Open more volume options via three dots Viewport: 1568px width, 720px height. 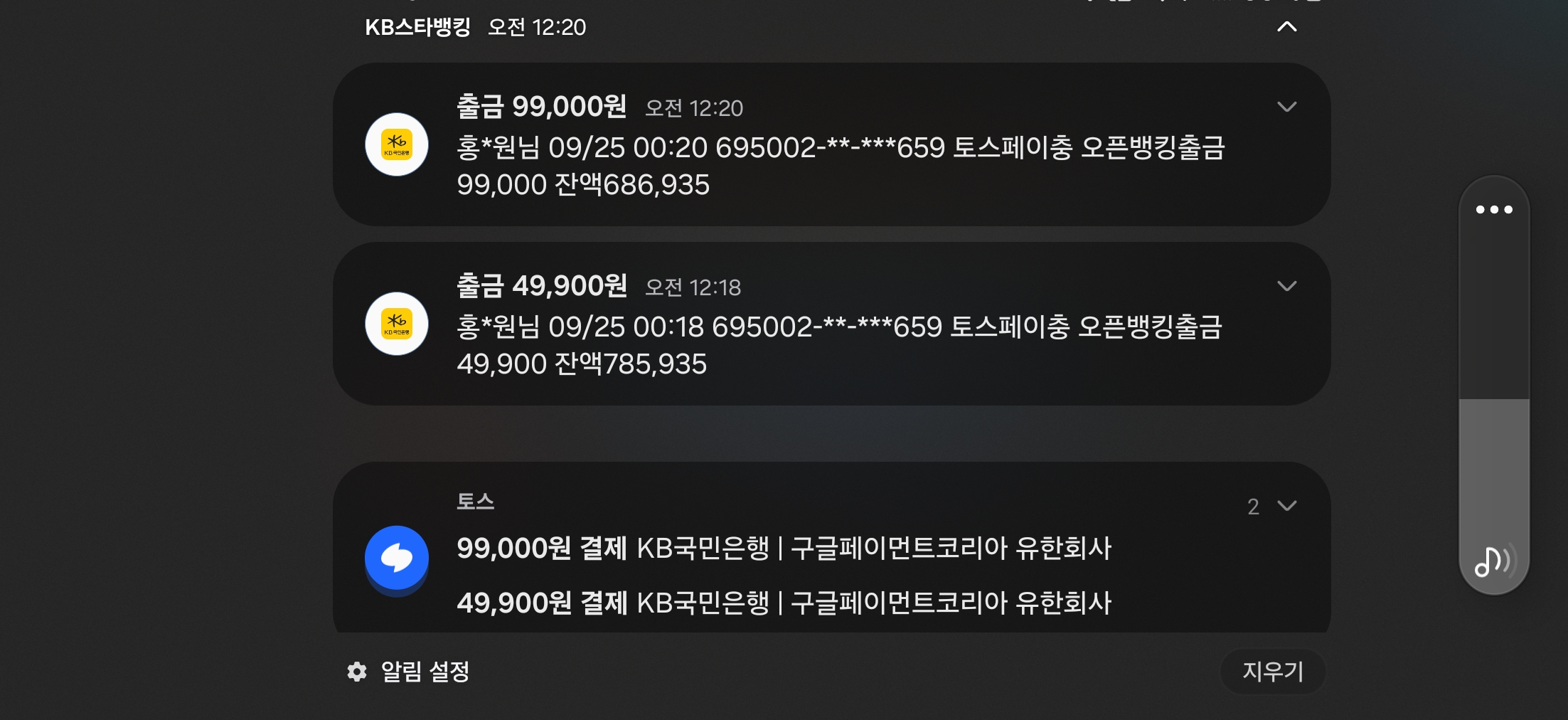pos(1493,209)
